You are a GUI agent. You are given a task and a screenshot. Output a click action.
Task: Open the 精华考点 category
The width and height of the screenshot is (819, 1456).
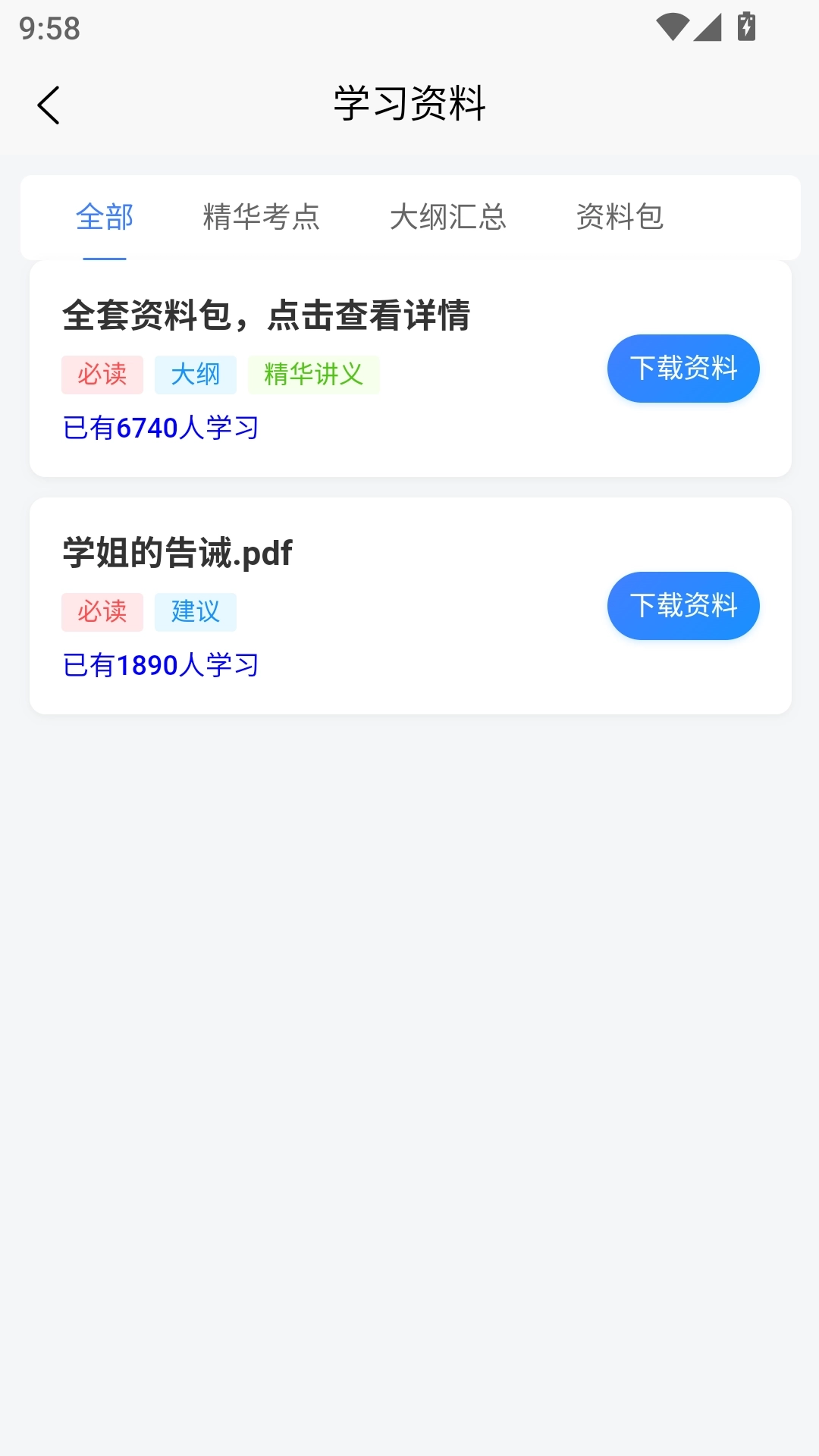pos(262,217)
